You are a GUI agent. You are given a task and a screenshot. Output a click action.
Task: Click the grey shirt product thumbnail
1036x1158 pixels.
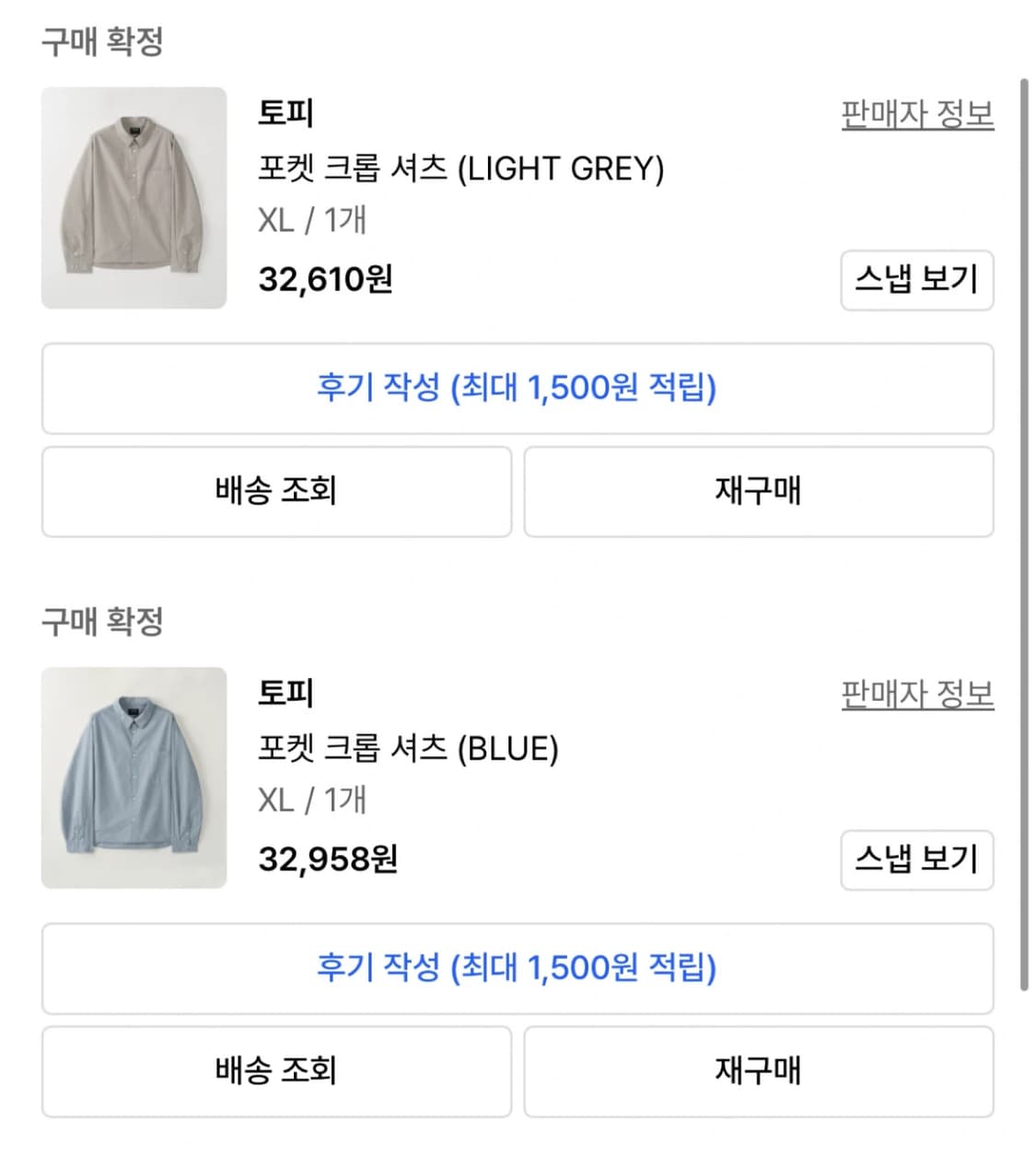pyautogui.click(x=133, y=197)
